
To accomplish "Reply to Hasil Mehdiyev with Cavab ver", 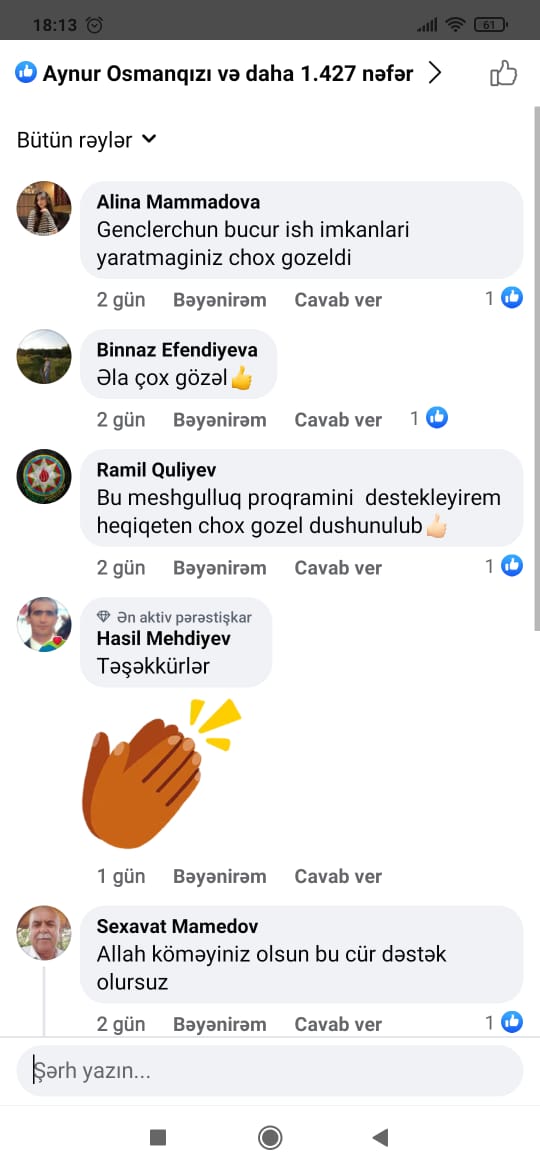I will point(338,876).
